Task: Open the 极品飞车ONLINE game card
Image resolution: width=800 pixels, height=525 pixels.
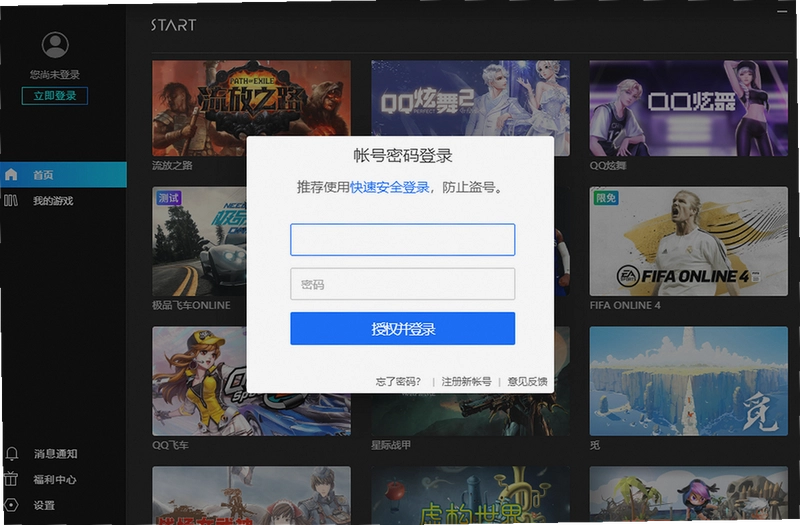Action: (x=199, y=241)
